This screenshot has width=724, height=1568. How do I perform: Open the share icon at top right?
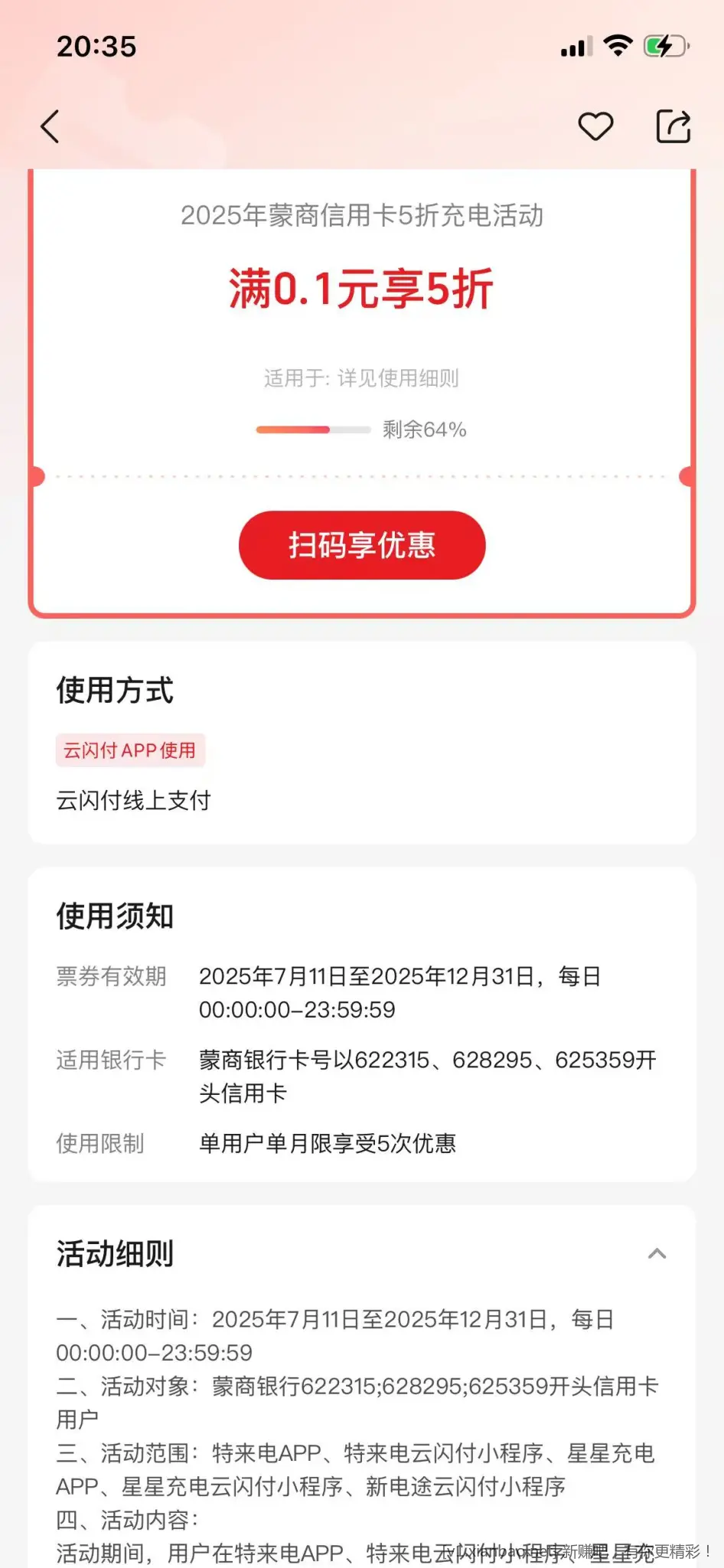point(674,125)
